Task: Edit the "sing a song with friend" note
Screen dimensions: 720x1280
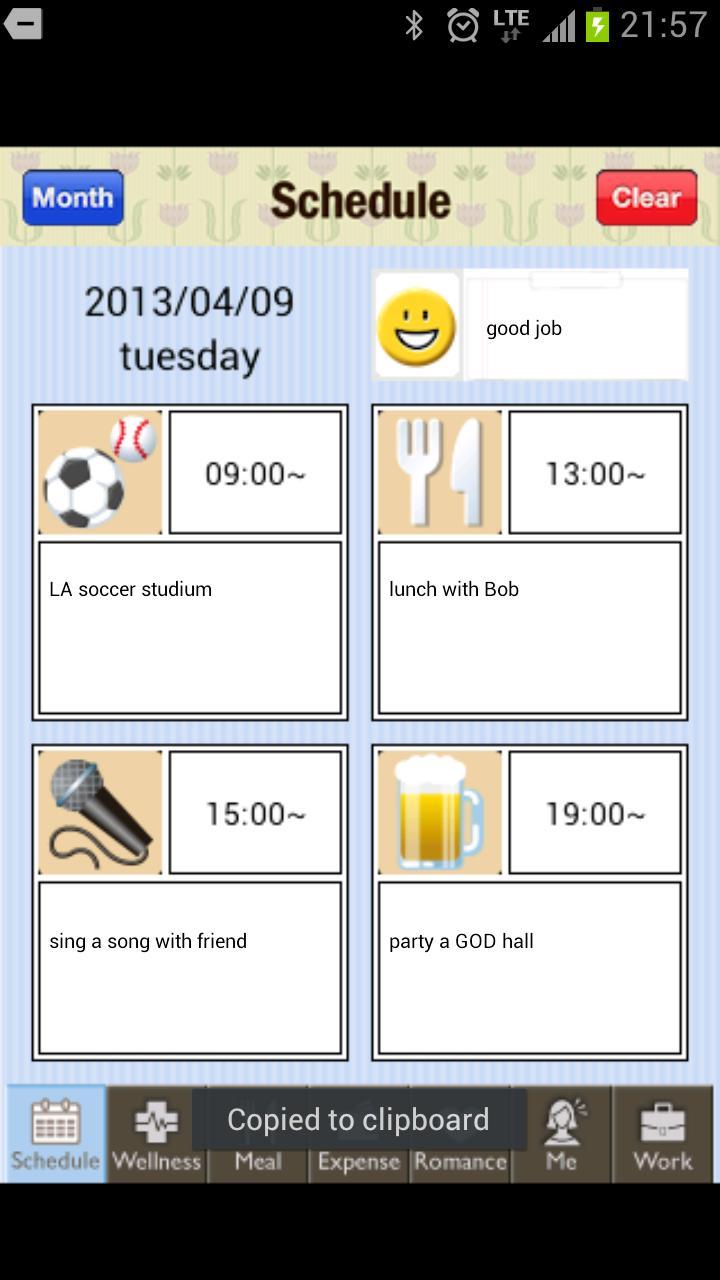Action: click(190, 967)
